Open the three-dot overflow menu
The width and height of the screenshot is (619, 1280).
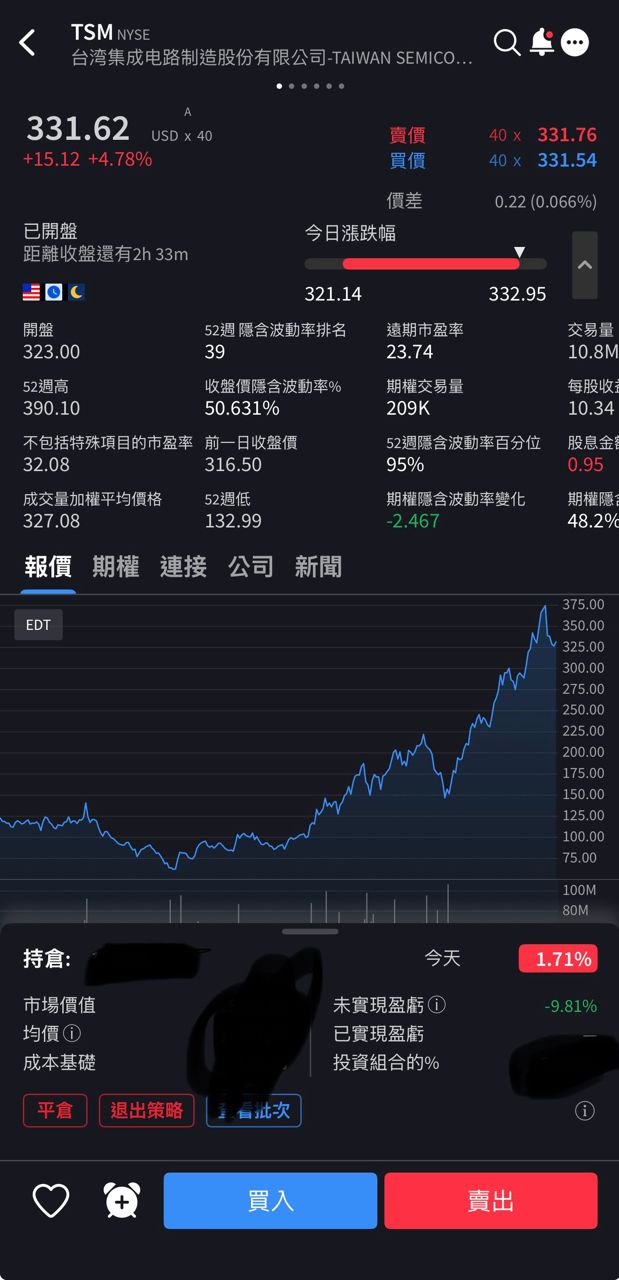(575, 42)
